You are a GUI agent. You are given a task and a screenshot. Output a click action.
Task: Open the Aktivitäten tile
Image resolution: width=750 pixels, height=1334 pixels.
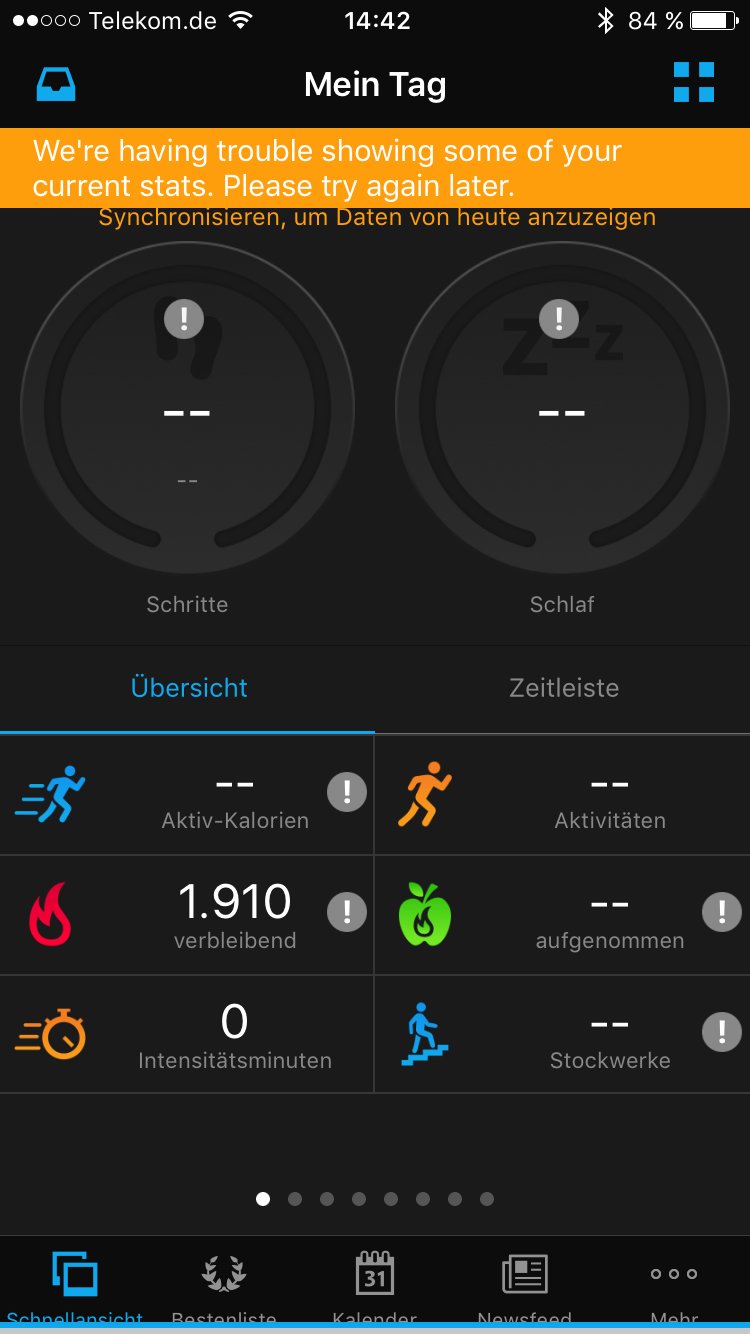click(x=563, y=795)
